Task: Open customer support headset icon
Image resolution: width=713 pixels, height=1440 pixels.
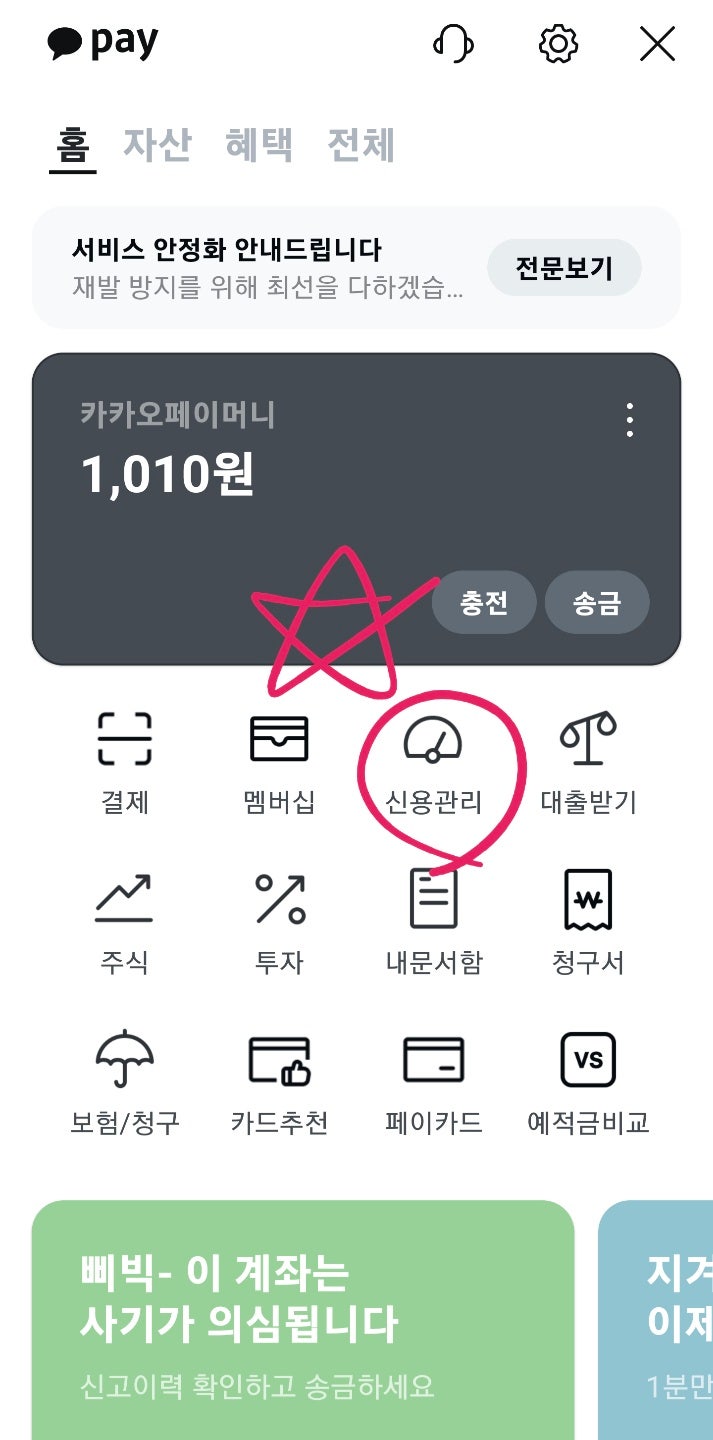Action: (452, 44)
